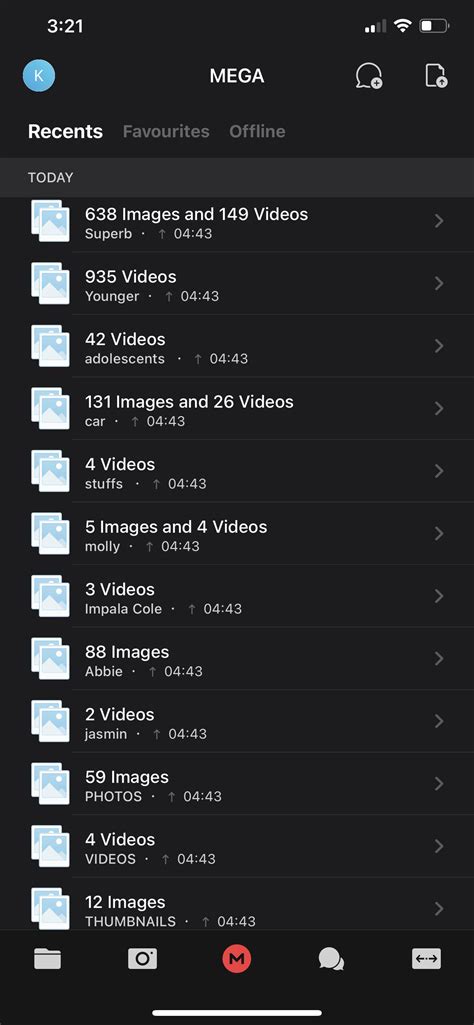
Task: Open the 4 Videos entry from stuffs
Action: click(237, 471)
